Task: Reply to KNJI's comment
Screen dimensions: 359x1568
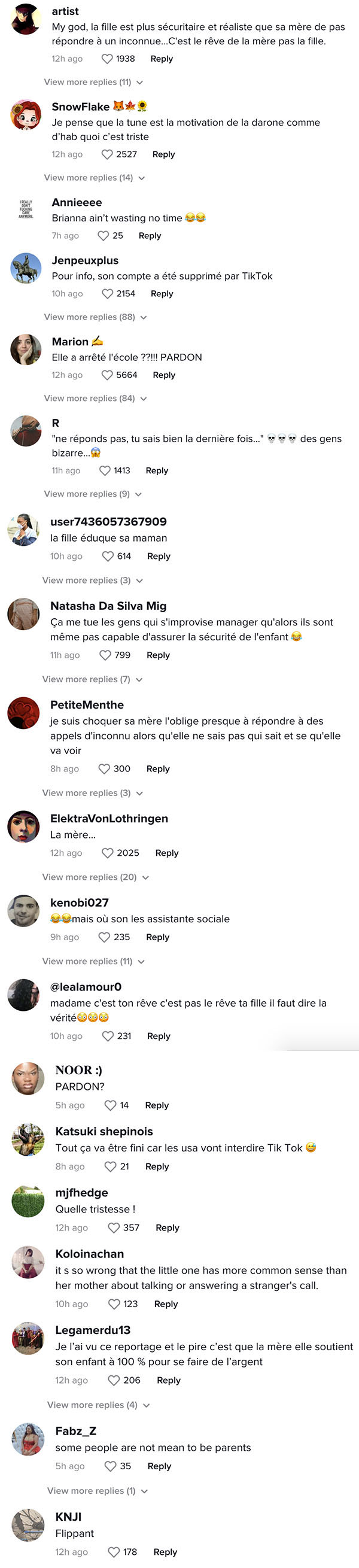Action: pyautogui.click(x=166, y=1552)
